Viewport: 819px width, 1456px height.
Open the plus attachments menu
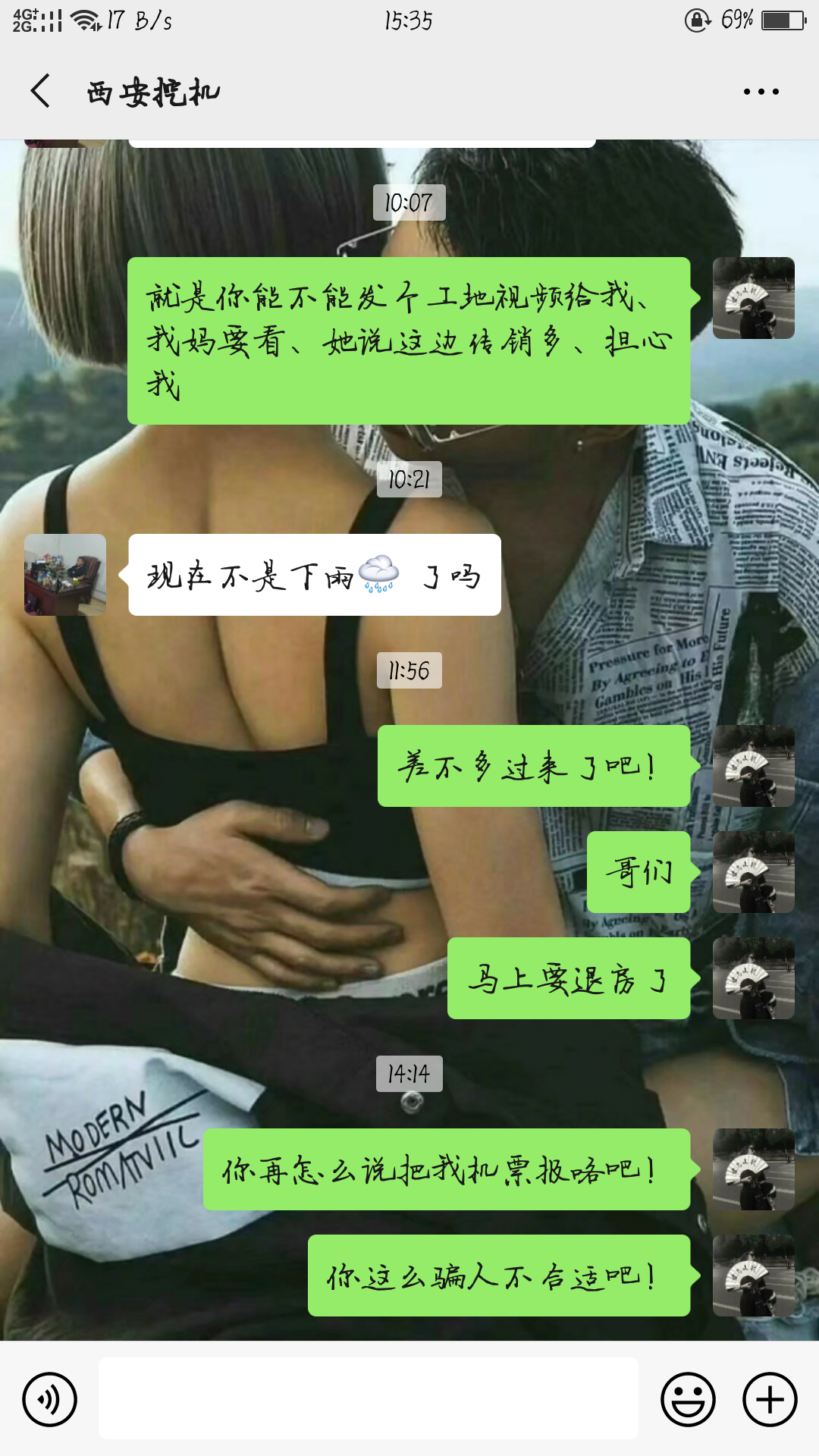(770, 1399)
